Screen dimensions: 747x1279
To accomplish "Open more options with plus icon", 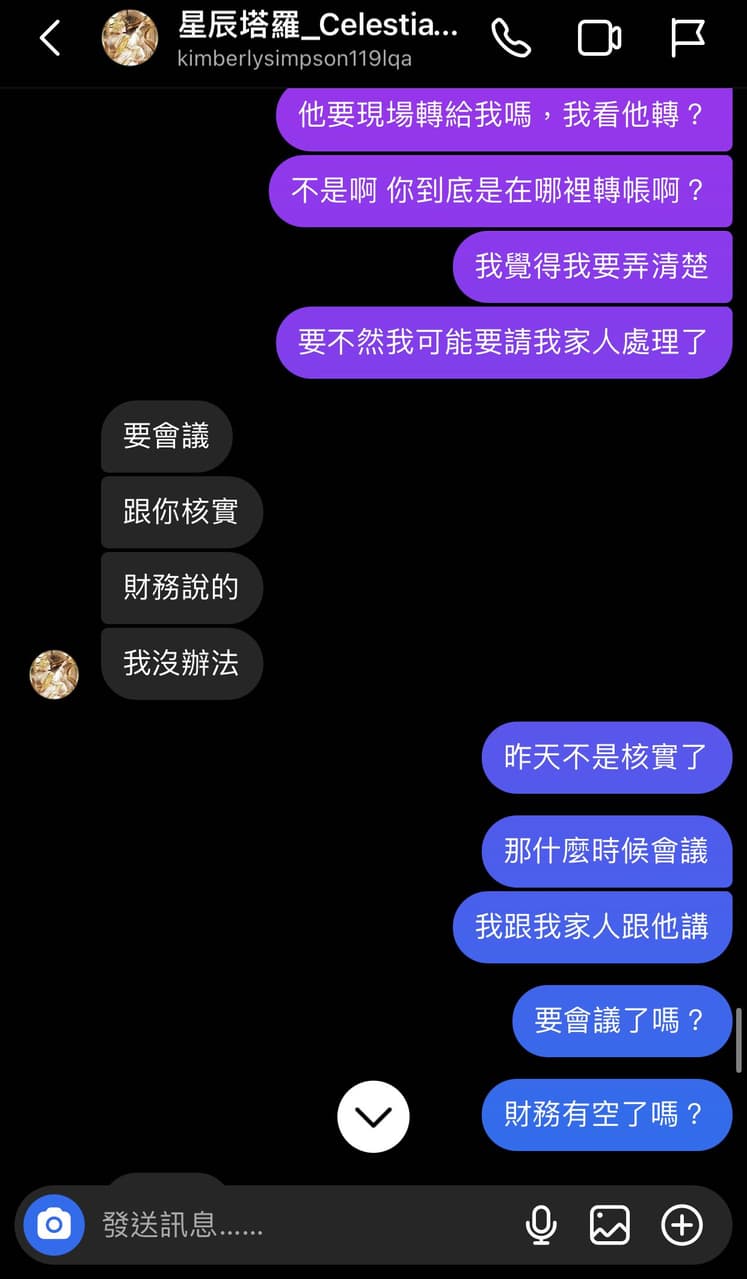I will pos(682,1225).
